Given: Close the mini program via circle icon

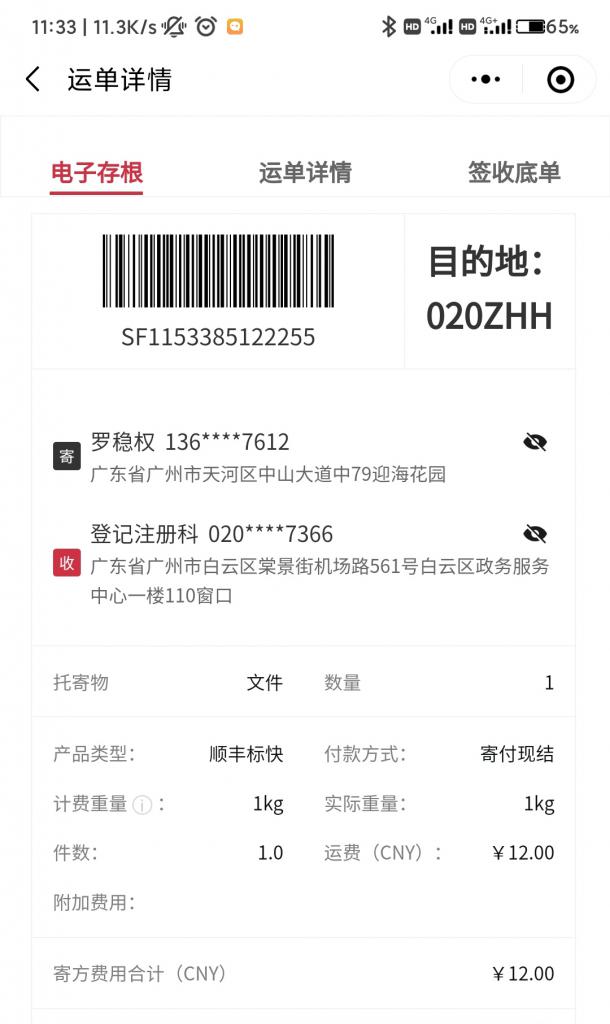Looking at the screenshot, I should pos(560,80).
